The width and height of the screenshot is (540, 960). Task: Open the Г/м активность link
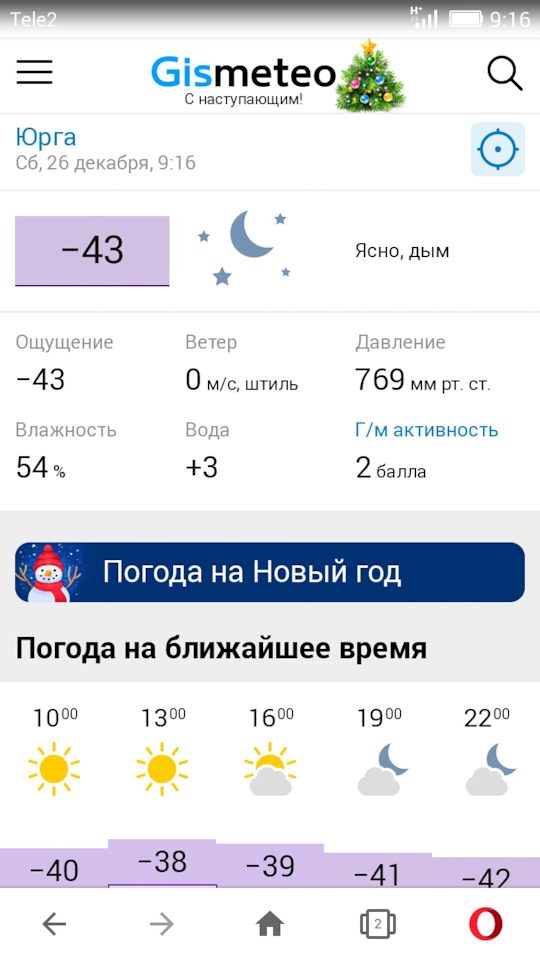pos(427,430)
